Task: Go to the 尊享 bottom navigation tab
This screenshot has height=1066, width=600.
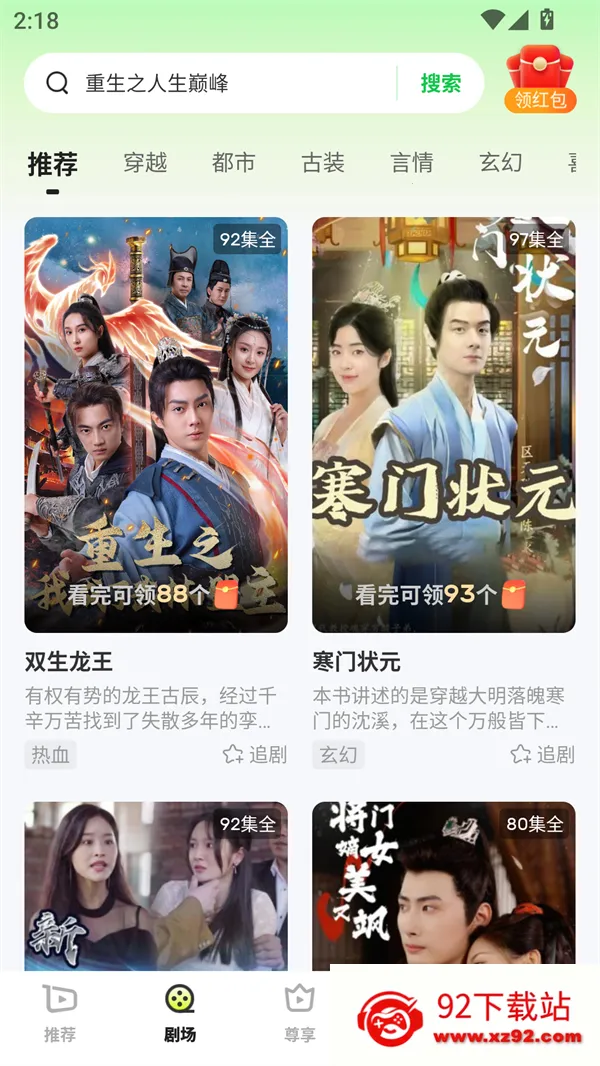Action: tap(300, 1013)
